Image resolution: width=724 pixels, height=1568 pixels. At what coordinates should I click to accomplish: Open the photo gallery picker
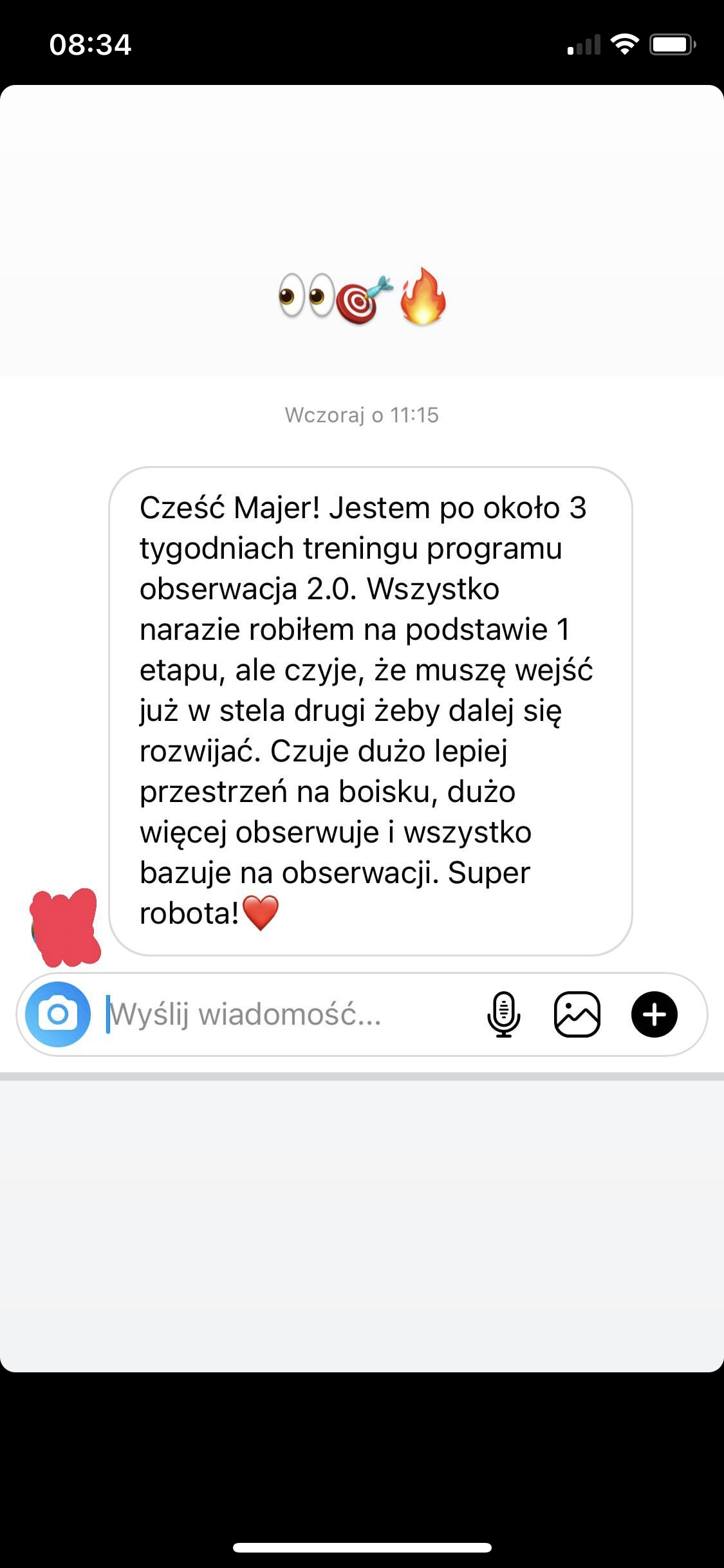pos(577,1014)
